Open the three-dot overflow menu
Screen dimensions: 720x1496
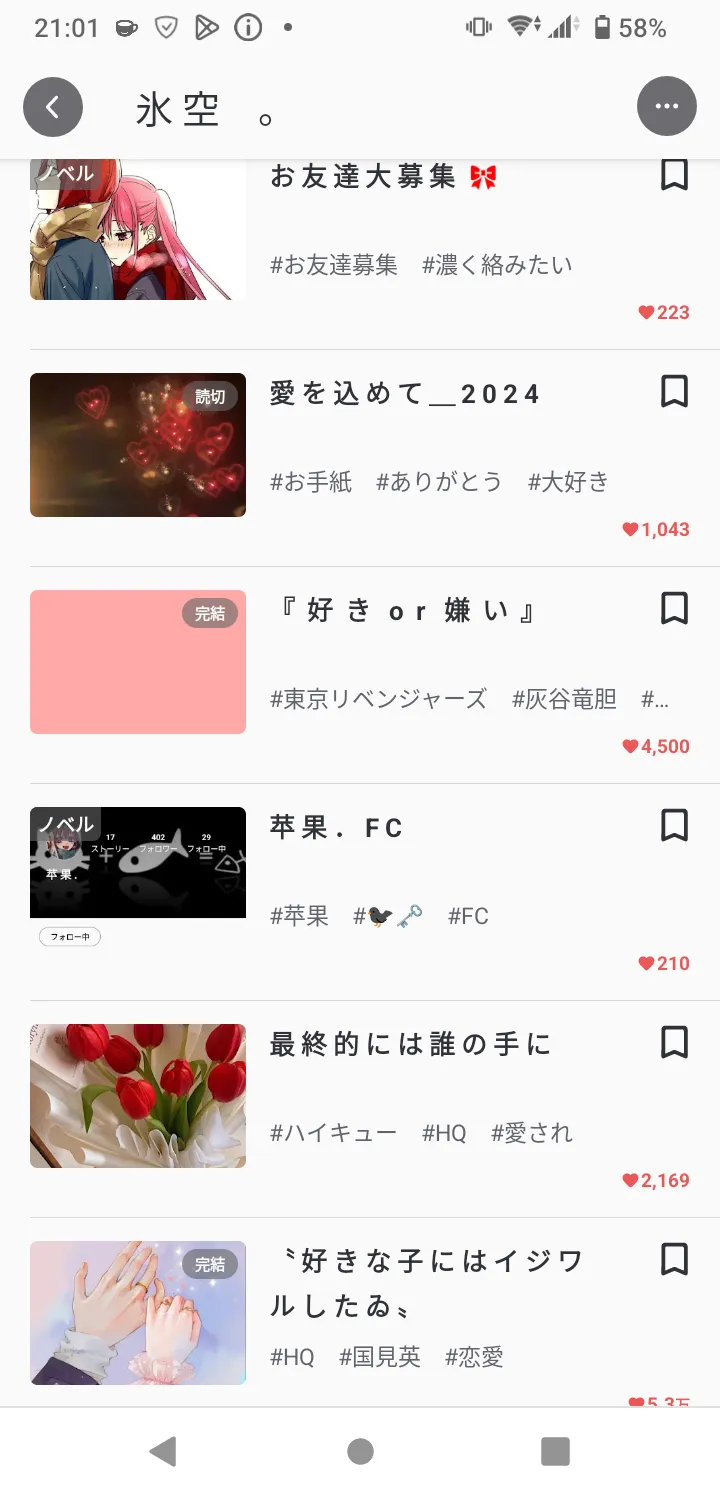(666, 106)
